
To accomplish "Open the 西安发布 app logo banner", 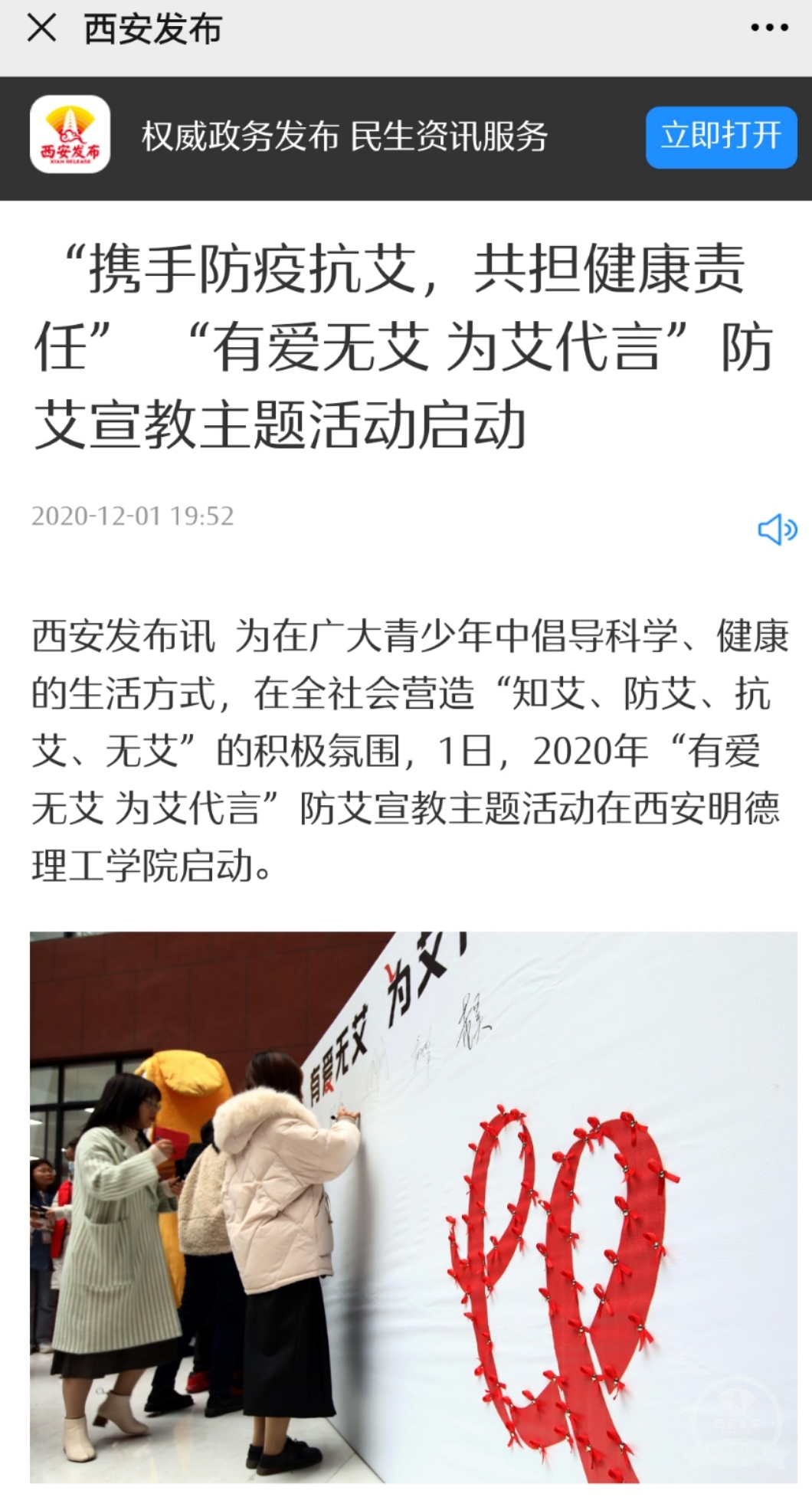I will pos(70,135).
